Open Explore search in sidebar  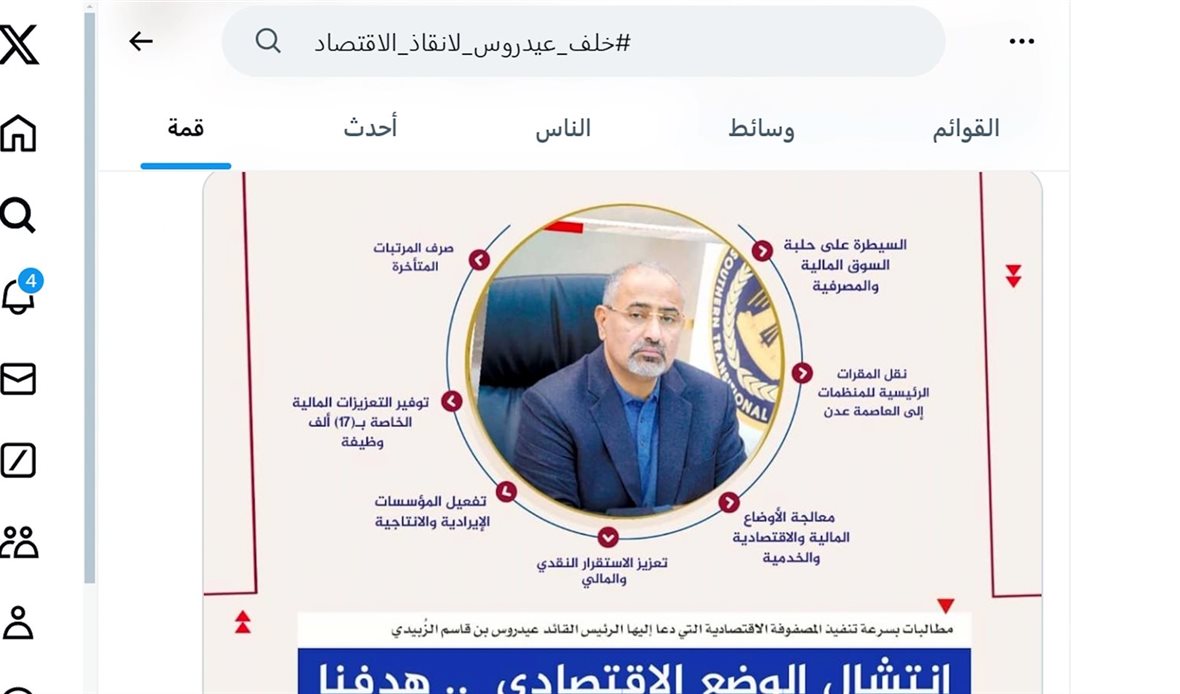point(20,214)
